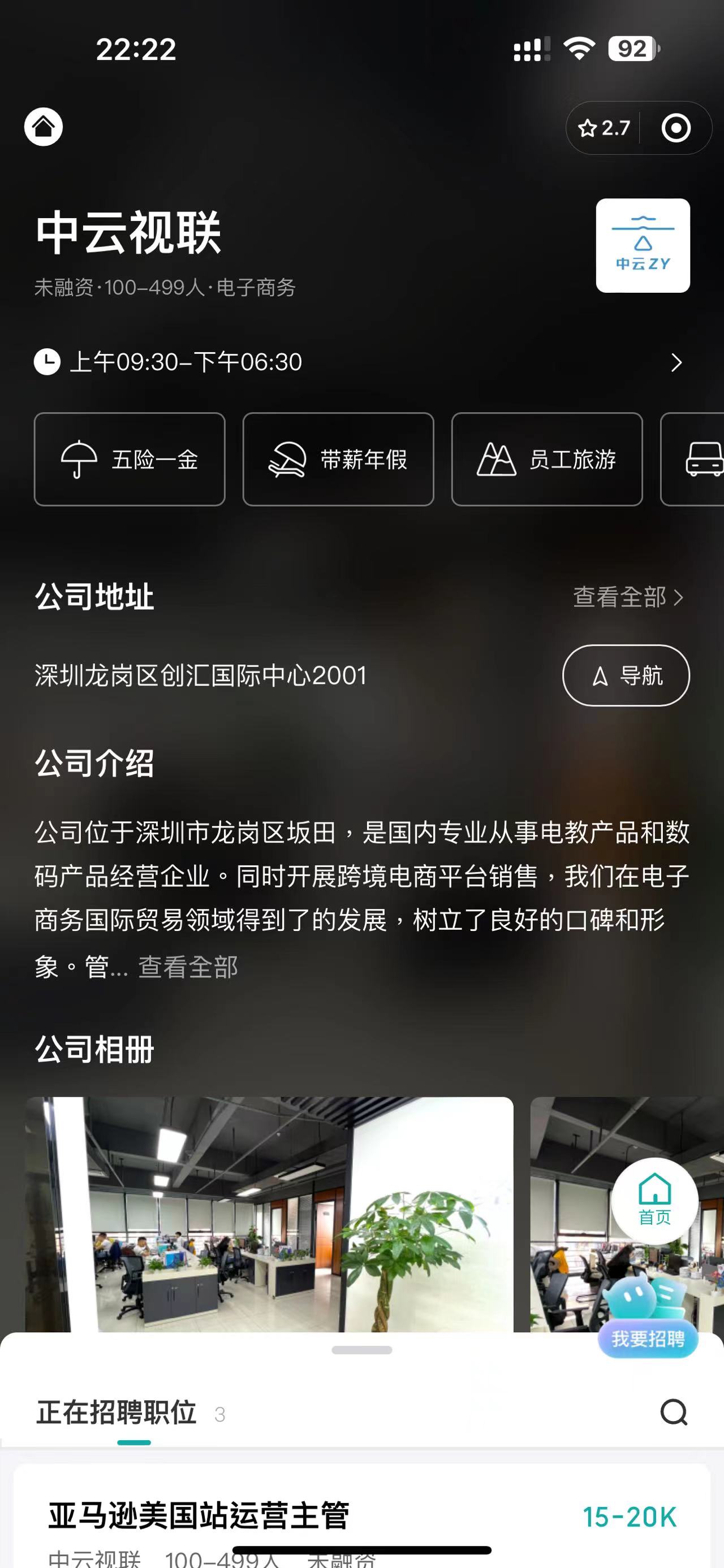The height and width of the screenshot is (1568, 724).
Task: View all company addresses via 查看全部
Action: 628,597
